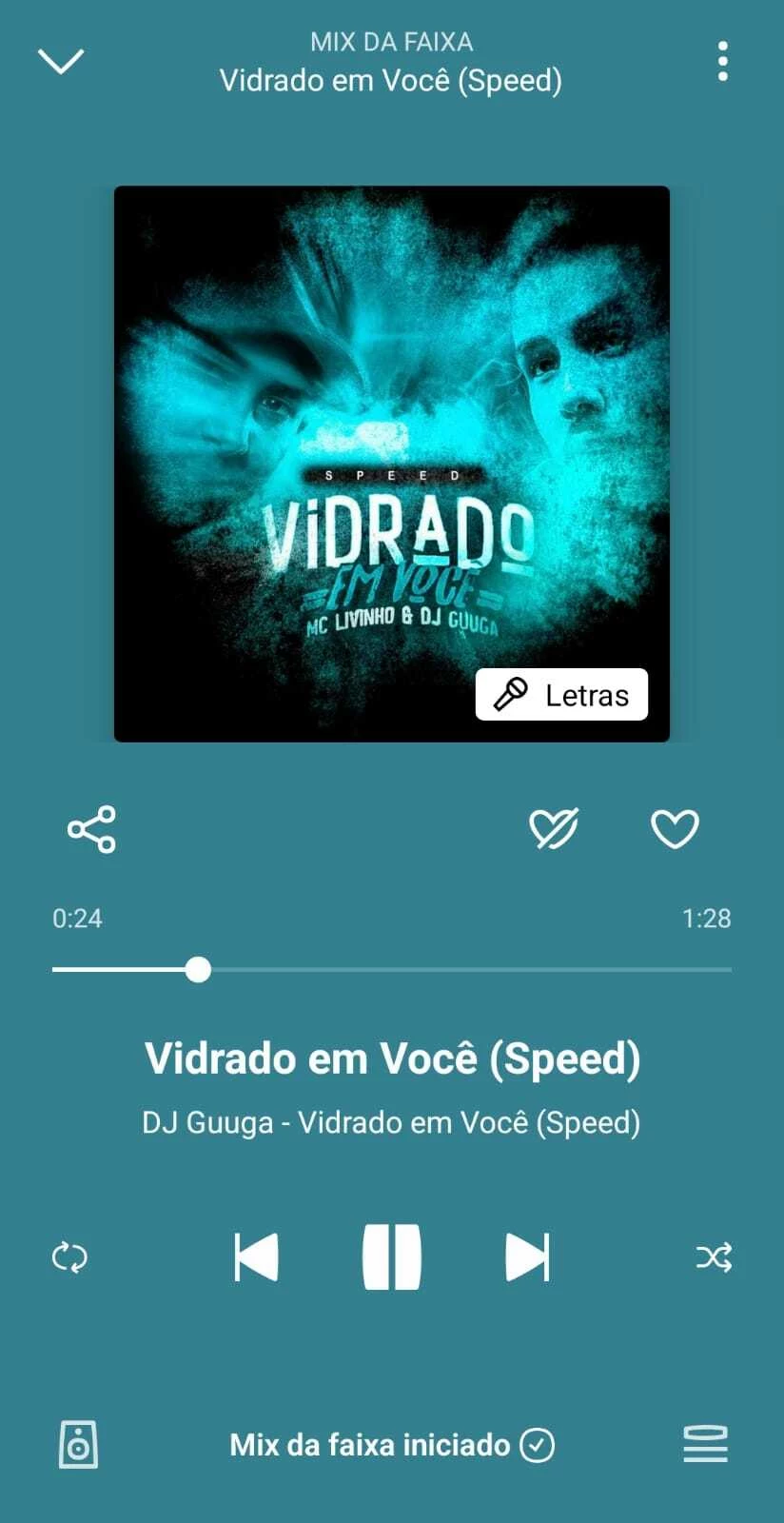Image resolution: width=784 pixels, height=1523 pixels.
Task: Open the speaker output options
Action: (78, 1445)
